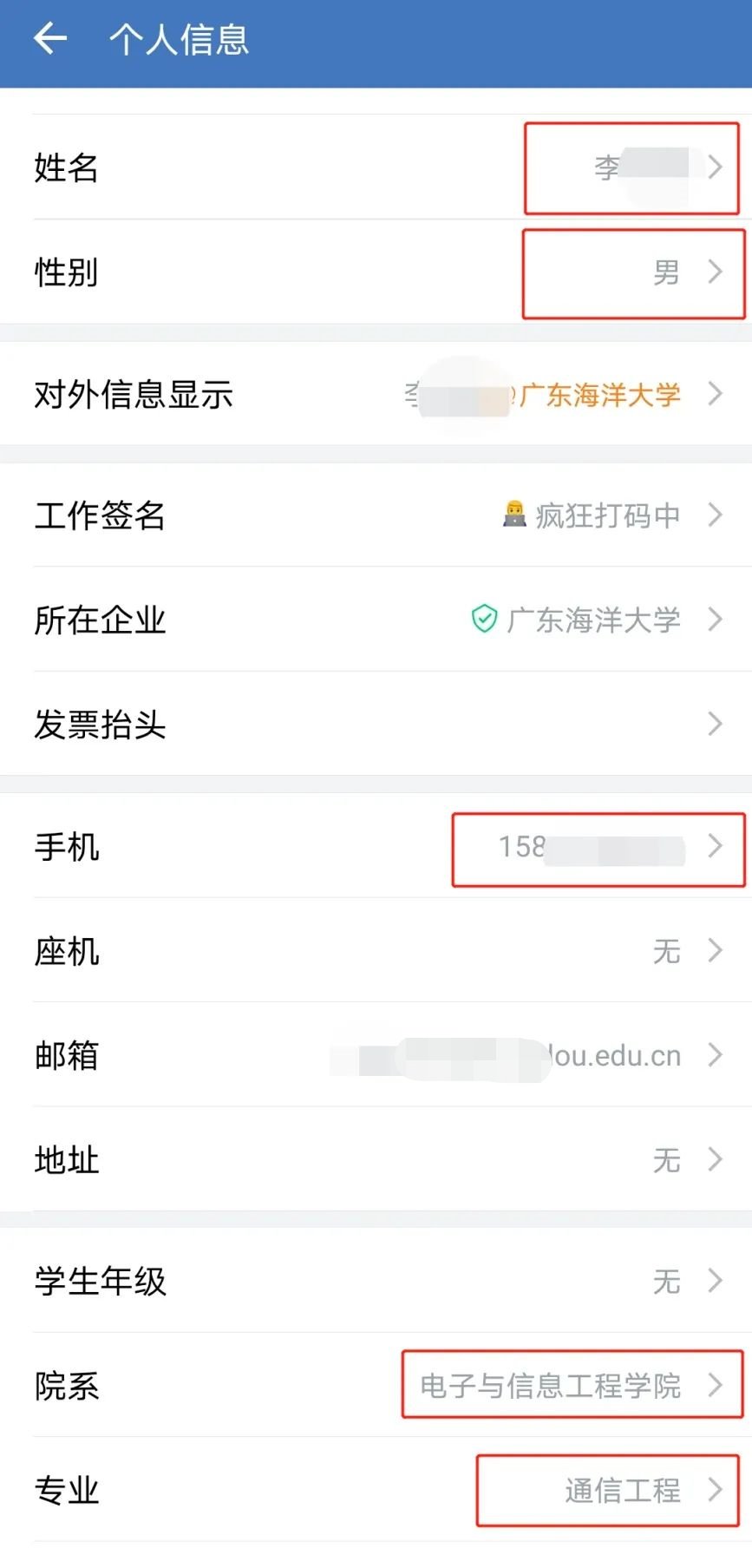Screen dimensions: 752x1568
Task: Open the 邮箱 row
Action: point(376,1055)
